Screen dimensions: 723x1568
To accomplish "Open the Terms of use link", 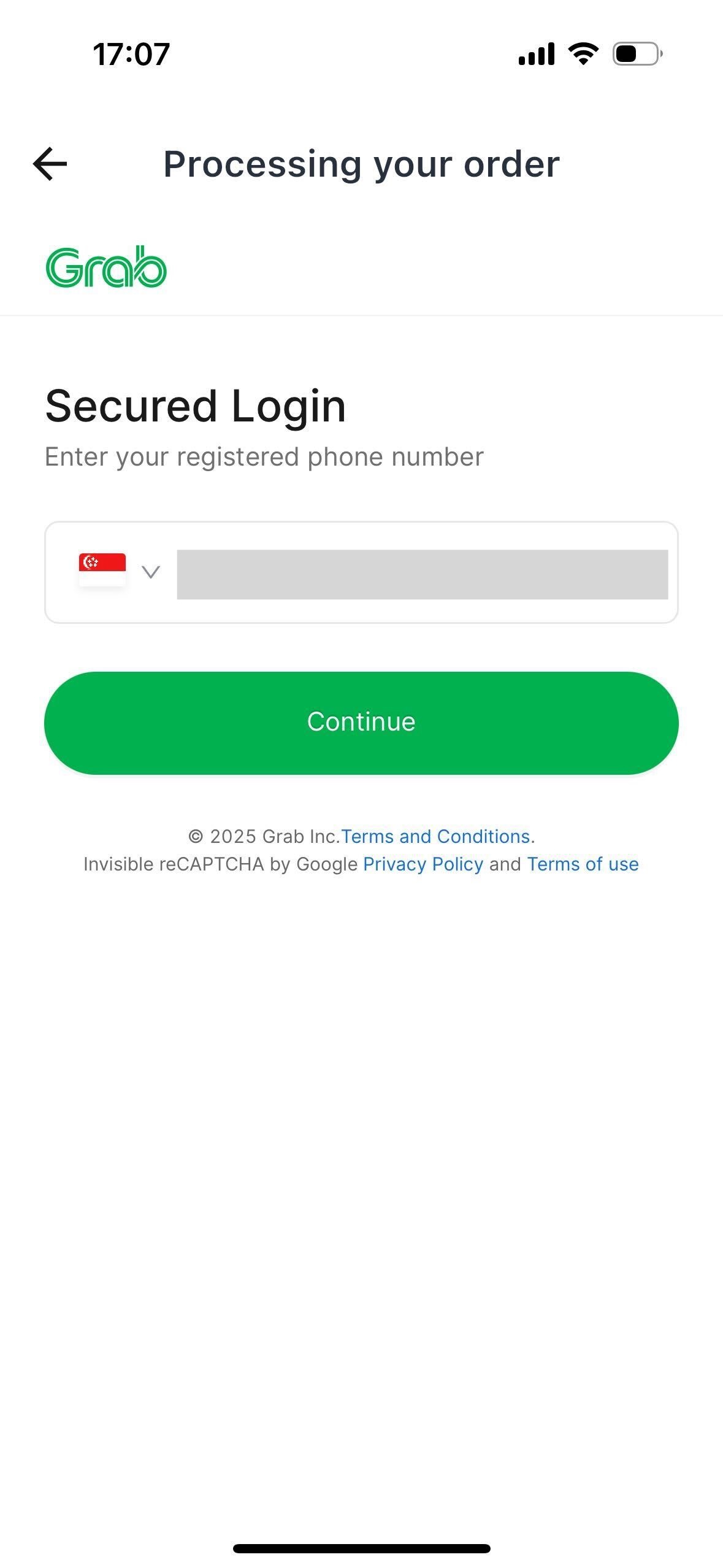I will (x=583, y=864).
